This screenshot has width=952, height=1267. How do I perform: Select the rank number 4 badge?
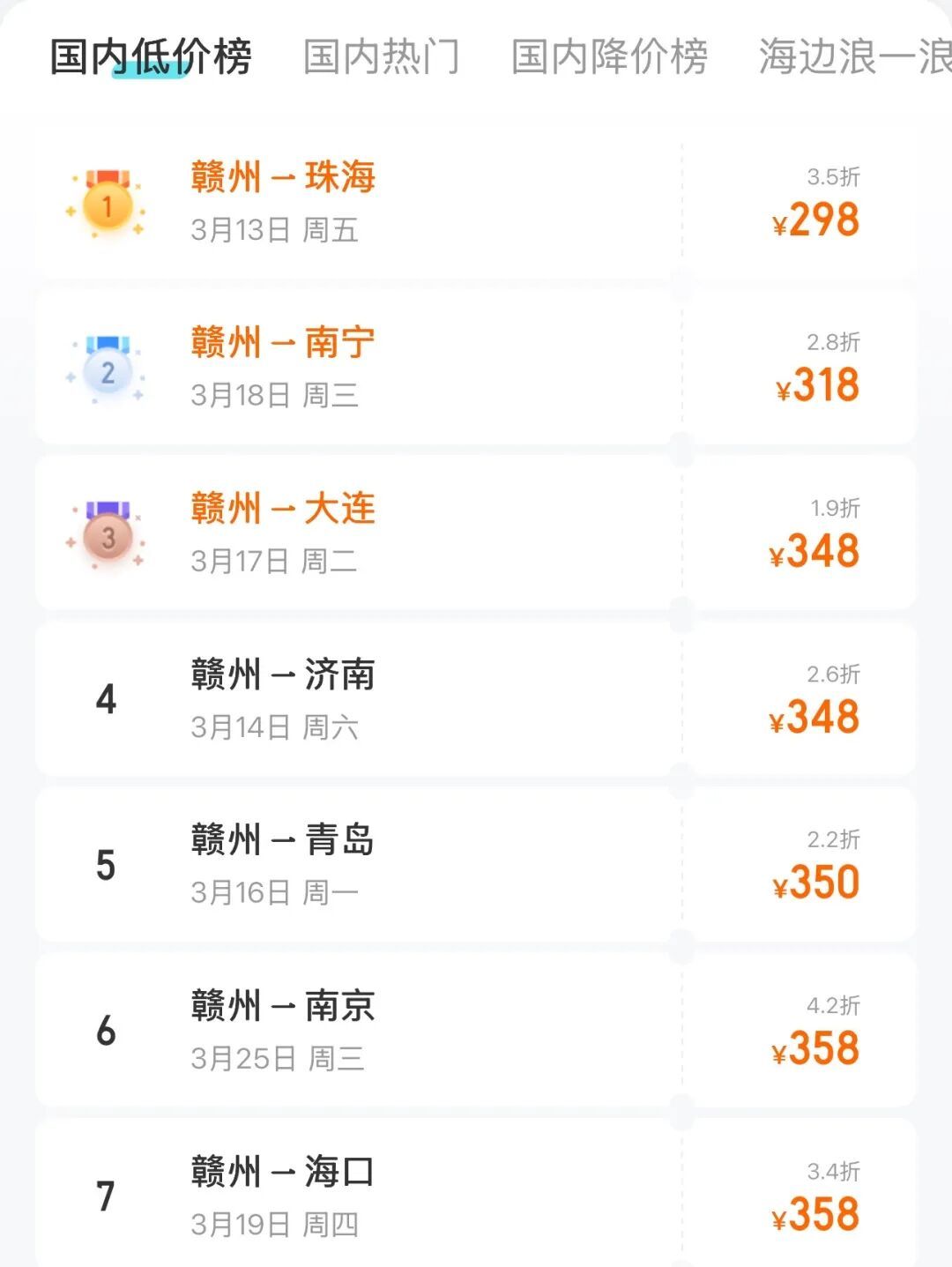pos(106,699)
